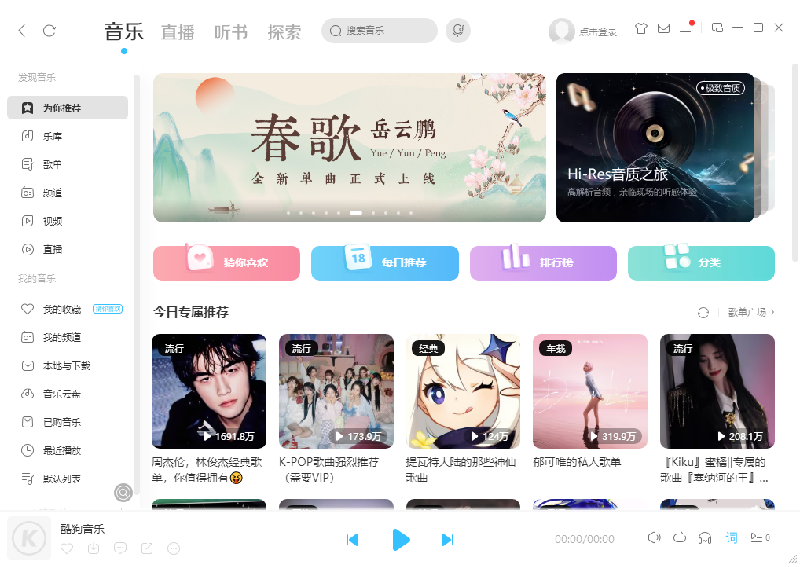Tap the 猜你喜欢 pink button
This screenshot has height=567, width=800.
pyautogui.click(x=227, y=262)
